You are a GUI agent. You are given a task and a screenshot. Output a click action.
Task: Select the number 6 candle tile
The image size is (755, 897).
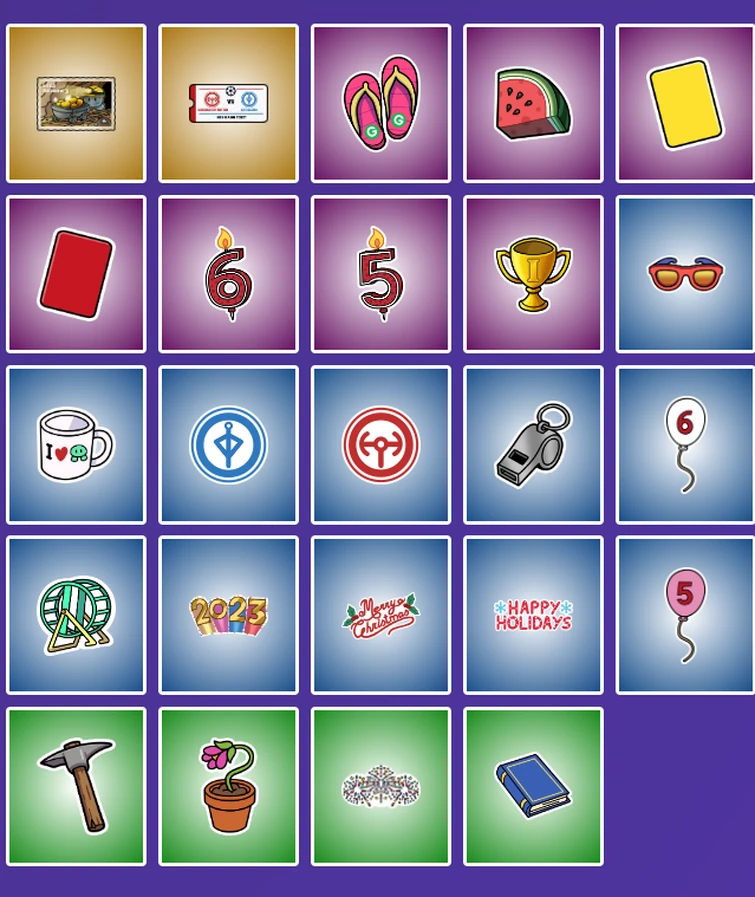point(229,274)
